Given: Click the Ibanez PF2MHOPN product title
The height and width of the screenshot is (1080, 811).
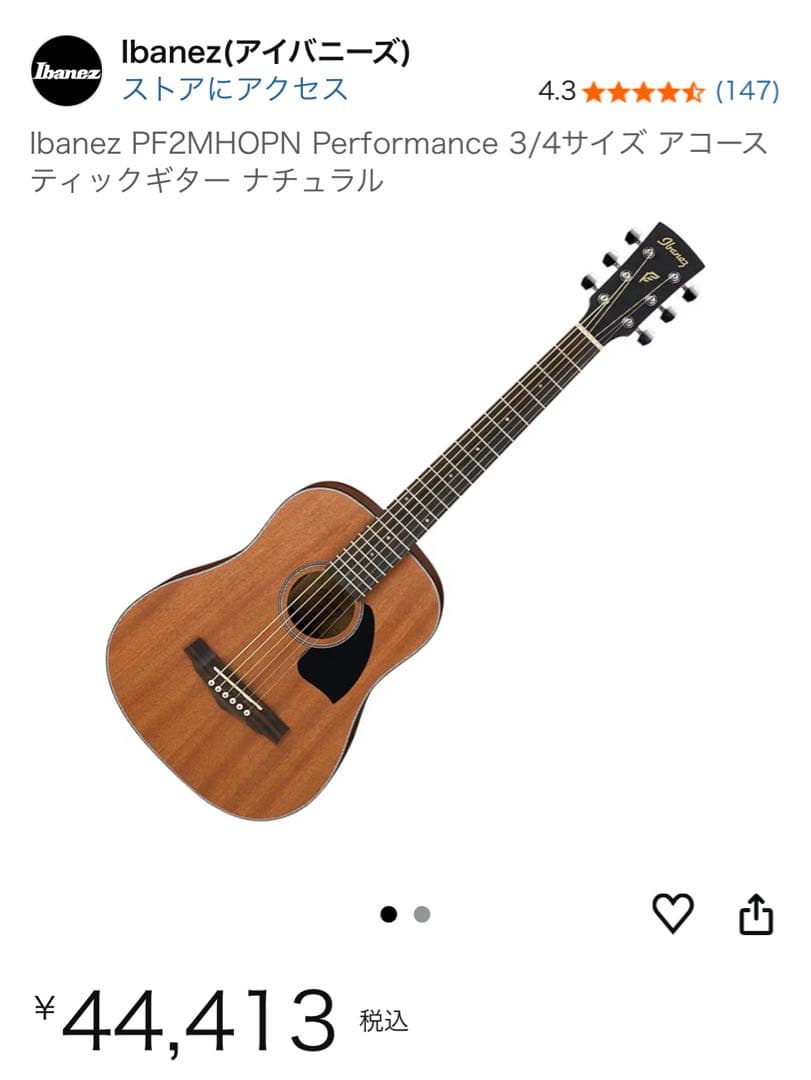Looking at the screenshot, I should tap(400, 160).
